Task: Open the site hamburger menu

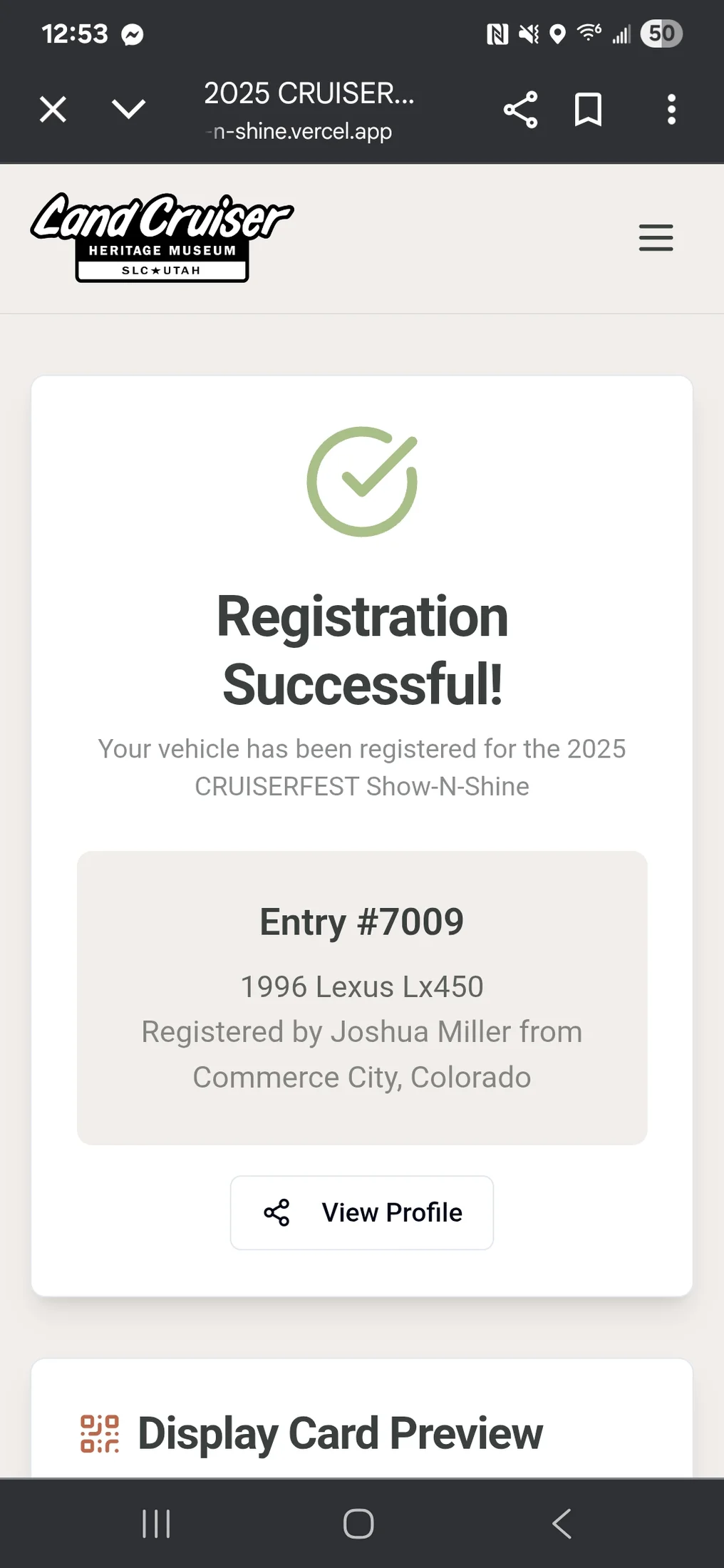Action: [x=656, y=238]
